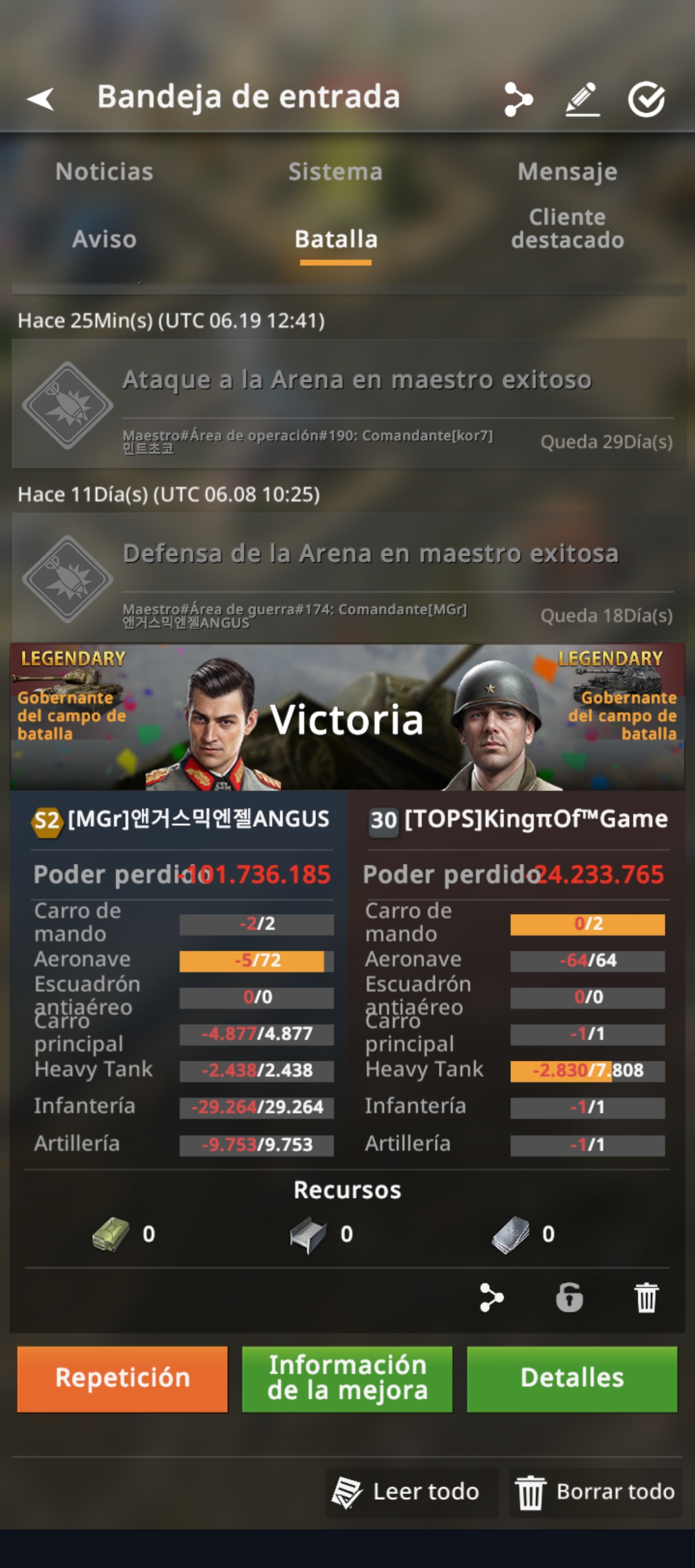Switch to the Noticias tab
The image size is (695, 1568).
[x=104, y=171]
